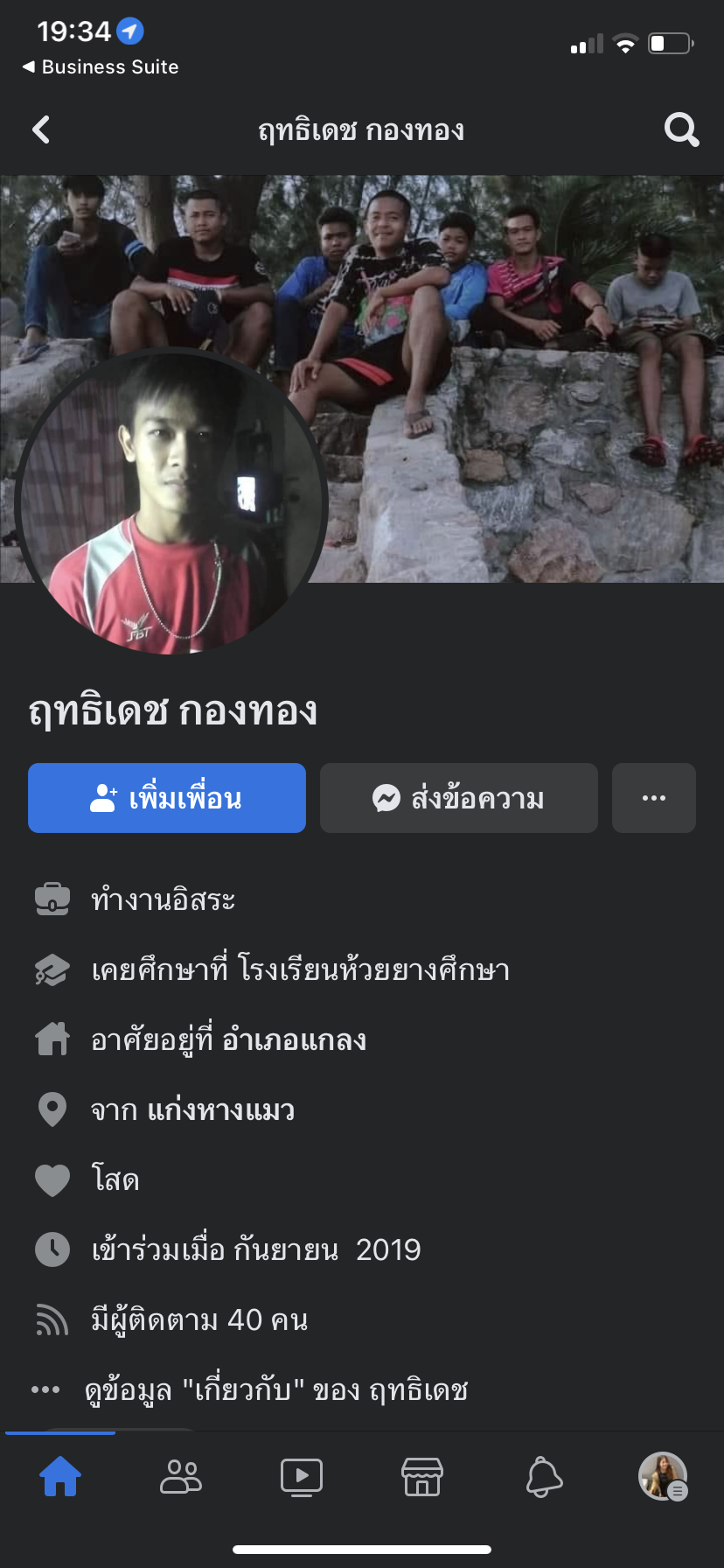
Task: Open the three-dot more options button
Action: click(x=654, y=798)
